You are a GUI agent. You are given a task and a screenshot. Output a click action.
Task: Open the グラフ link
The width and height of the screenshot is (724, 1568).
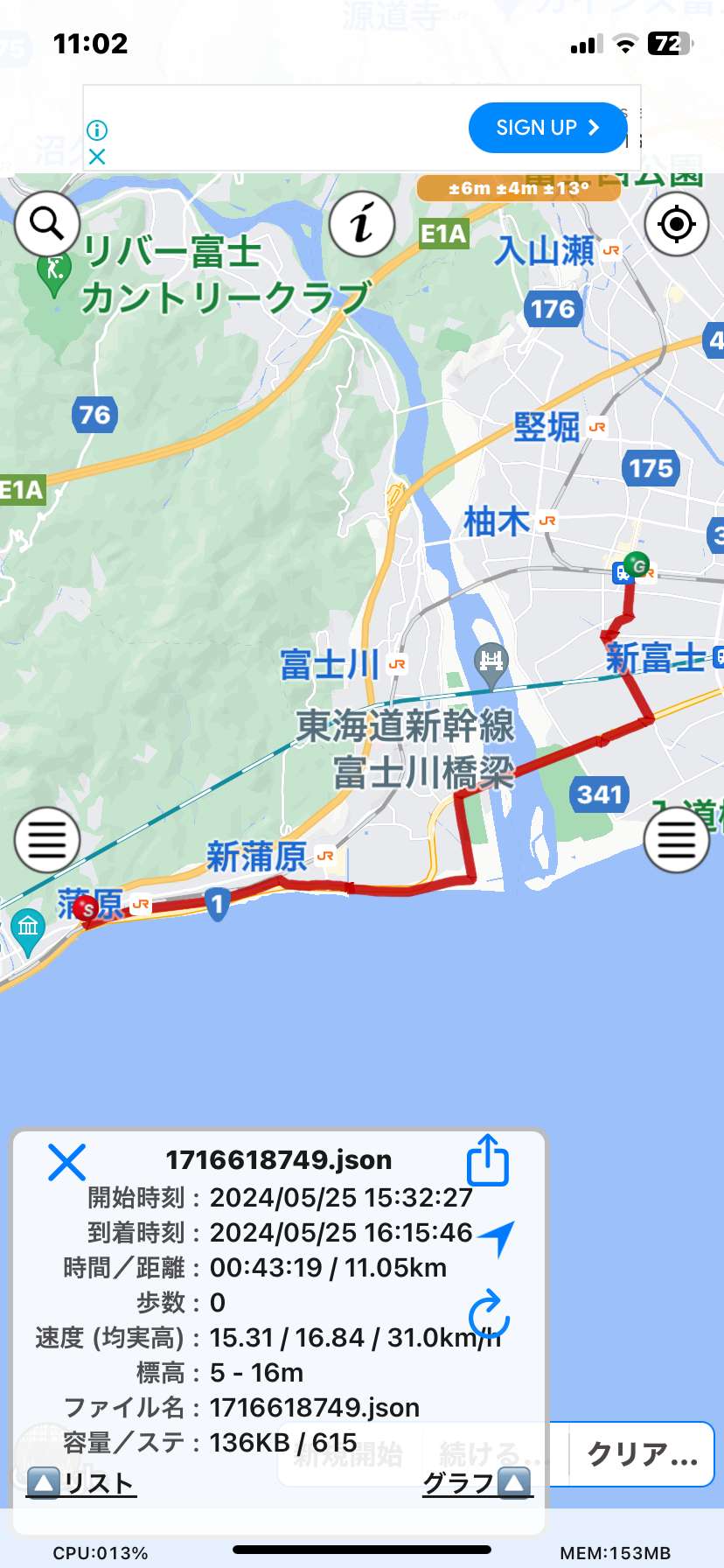click(477, 1483)
